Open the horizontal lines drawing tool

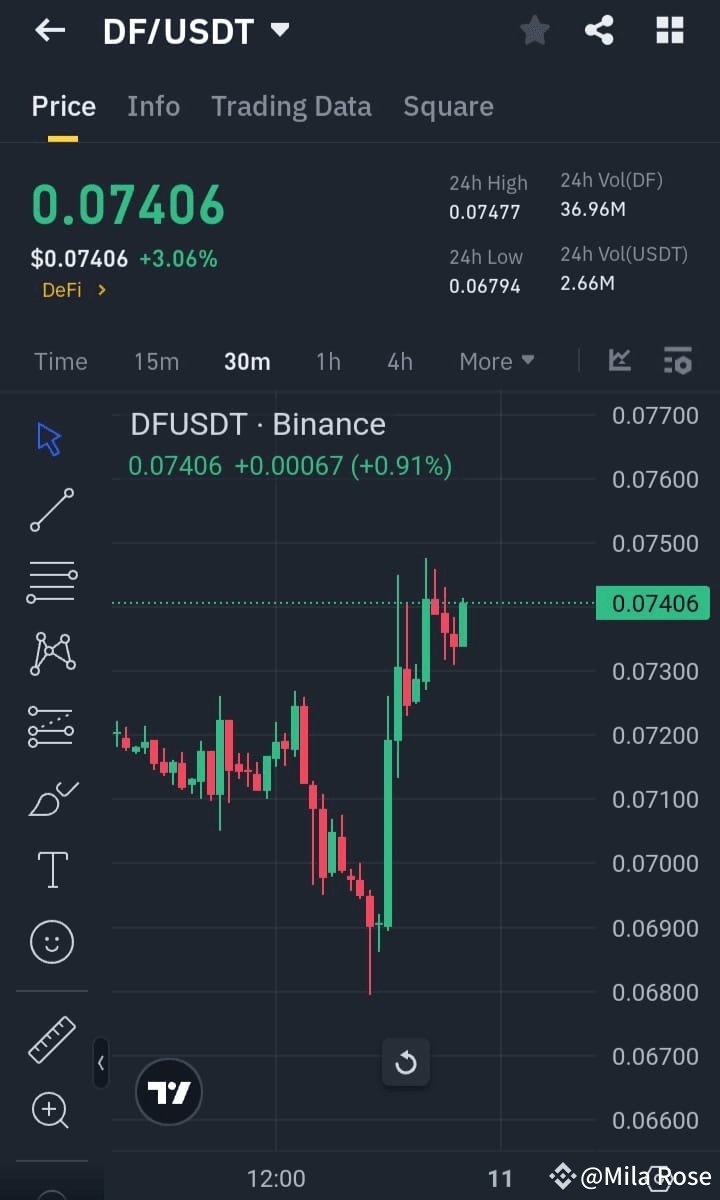[x=51, y=581]
